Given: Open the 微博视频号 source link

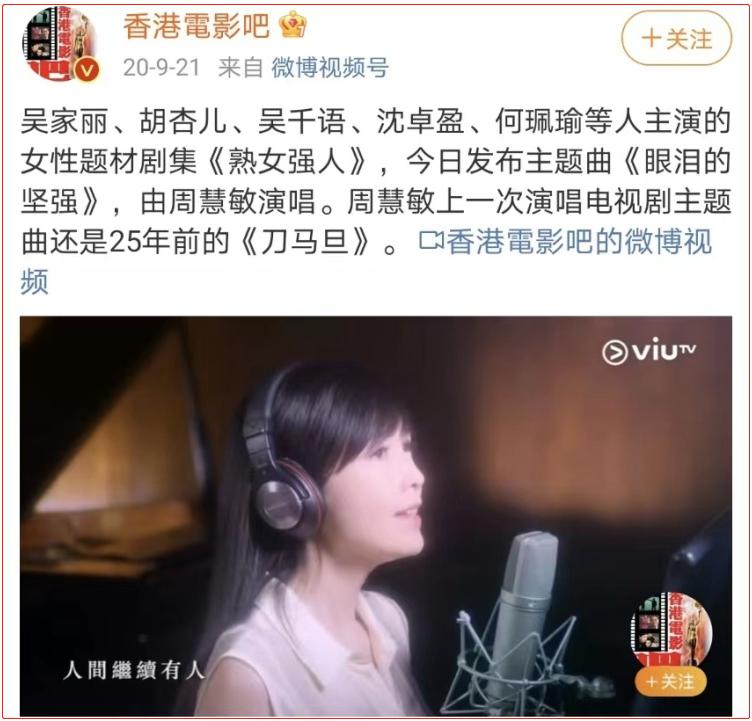Looking at the screenshot, I should pos(329,68).
